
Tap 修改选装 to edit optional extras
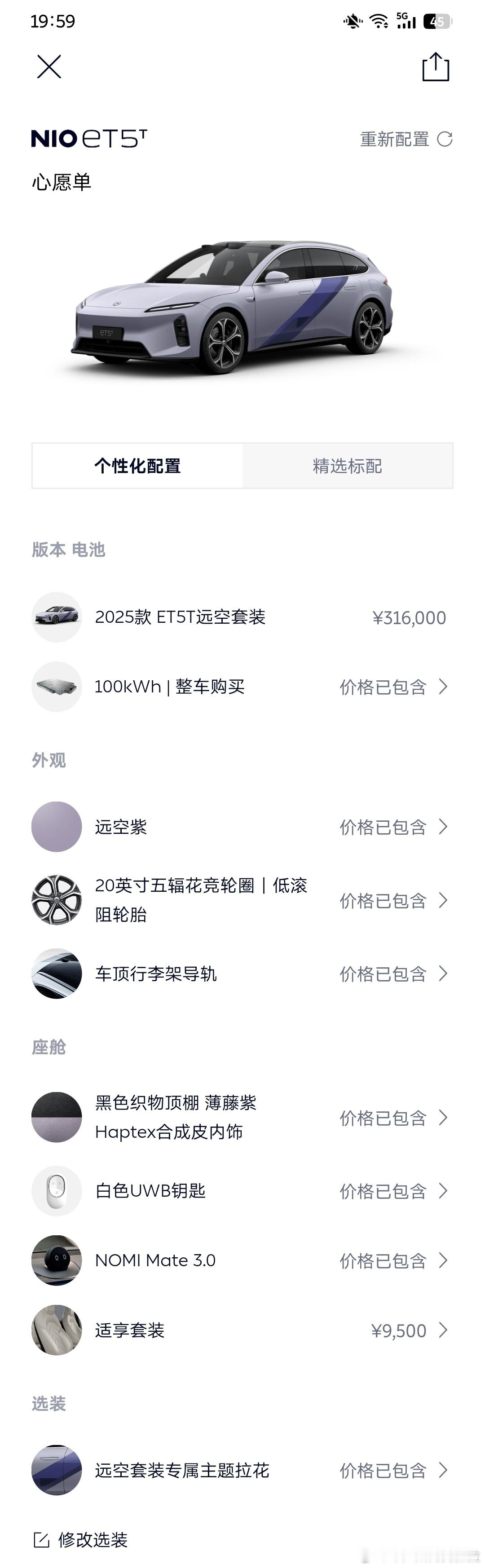click(81, 1540)
